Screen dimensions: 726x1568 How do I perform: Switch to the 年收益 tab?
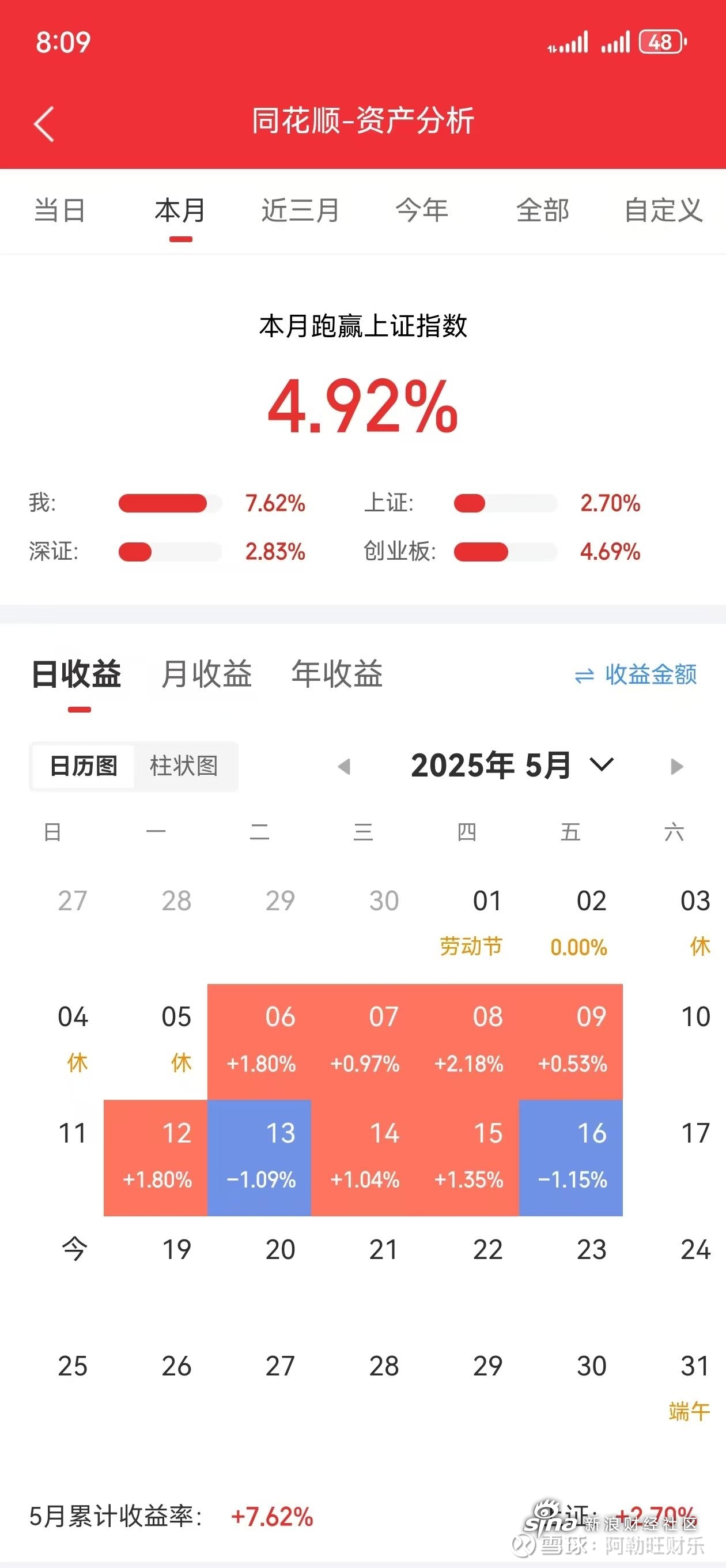(337, 674)
